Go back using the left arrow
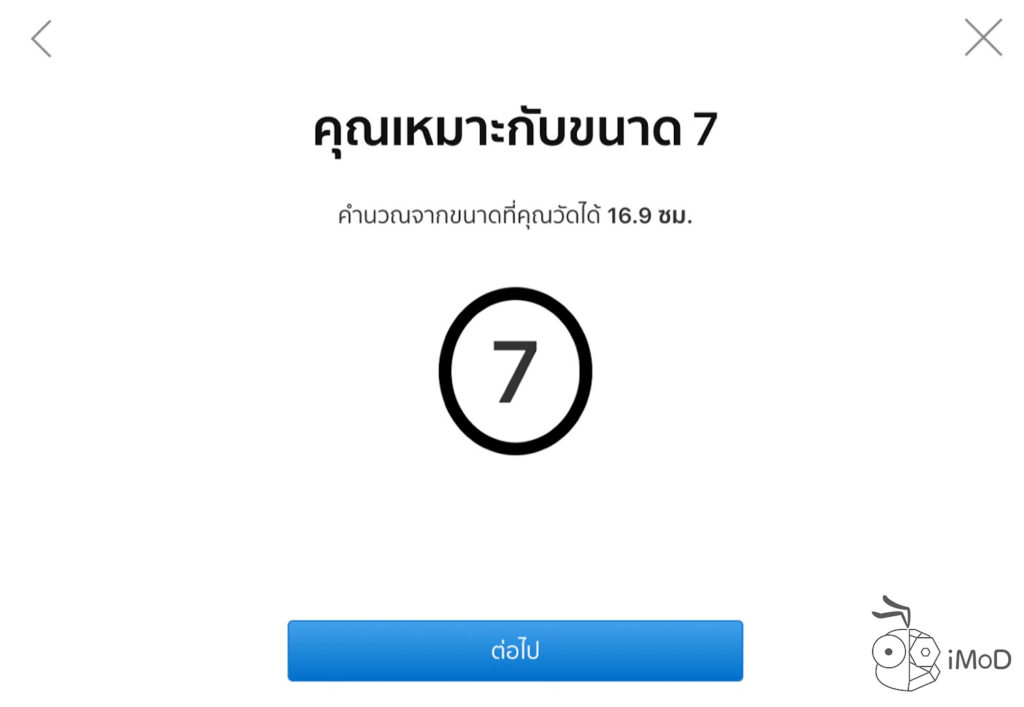This screenshot has height=707, width=1024. [41, 39]
